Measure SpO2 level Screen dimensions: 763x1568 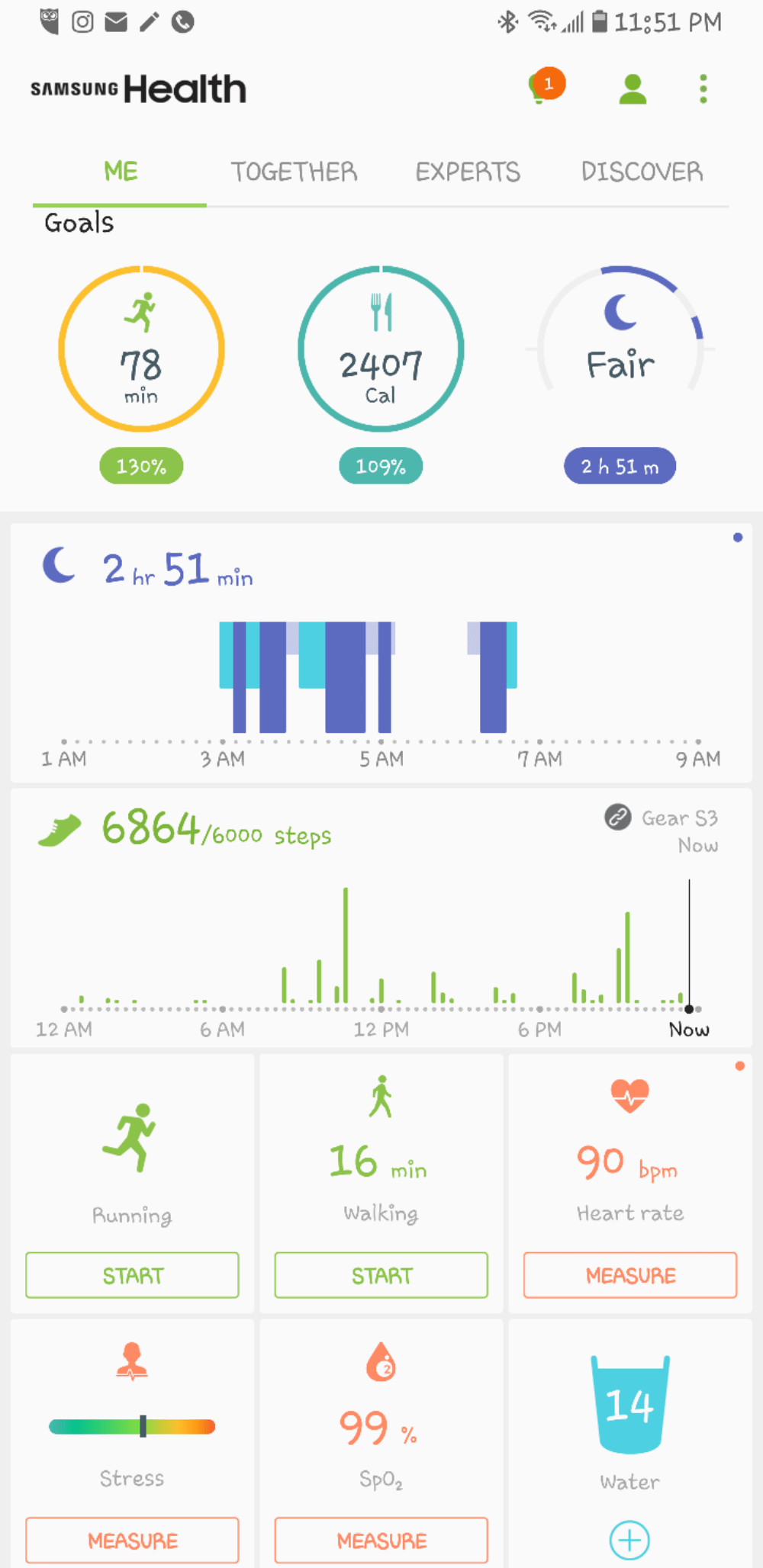[x=381, y=1541]
